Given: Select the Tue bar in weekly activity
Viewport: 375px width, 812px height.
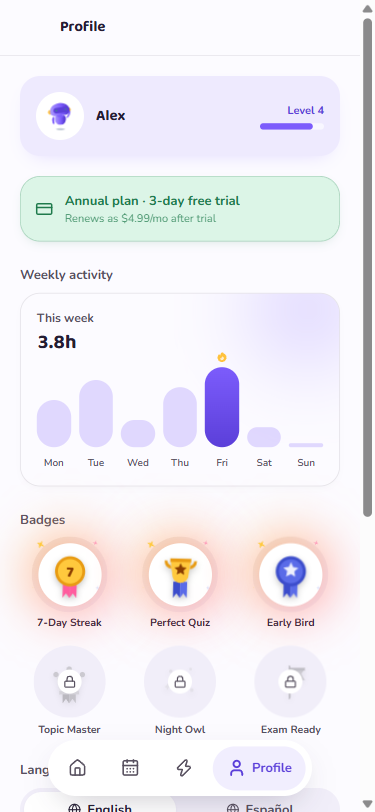Looking at the screenshot, I should point(96,413).
